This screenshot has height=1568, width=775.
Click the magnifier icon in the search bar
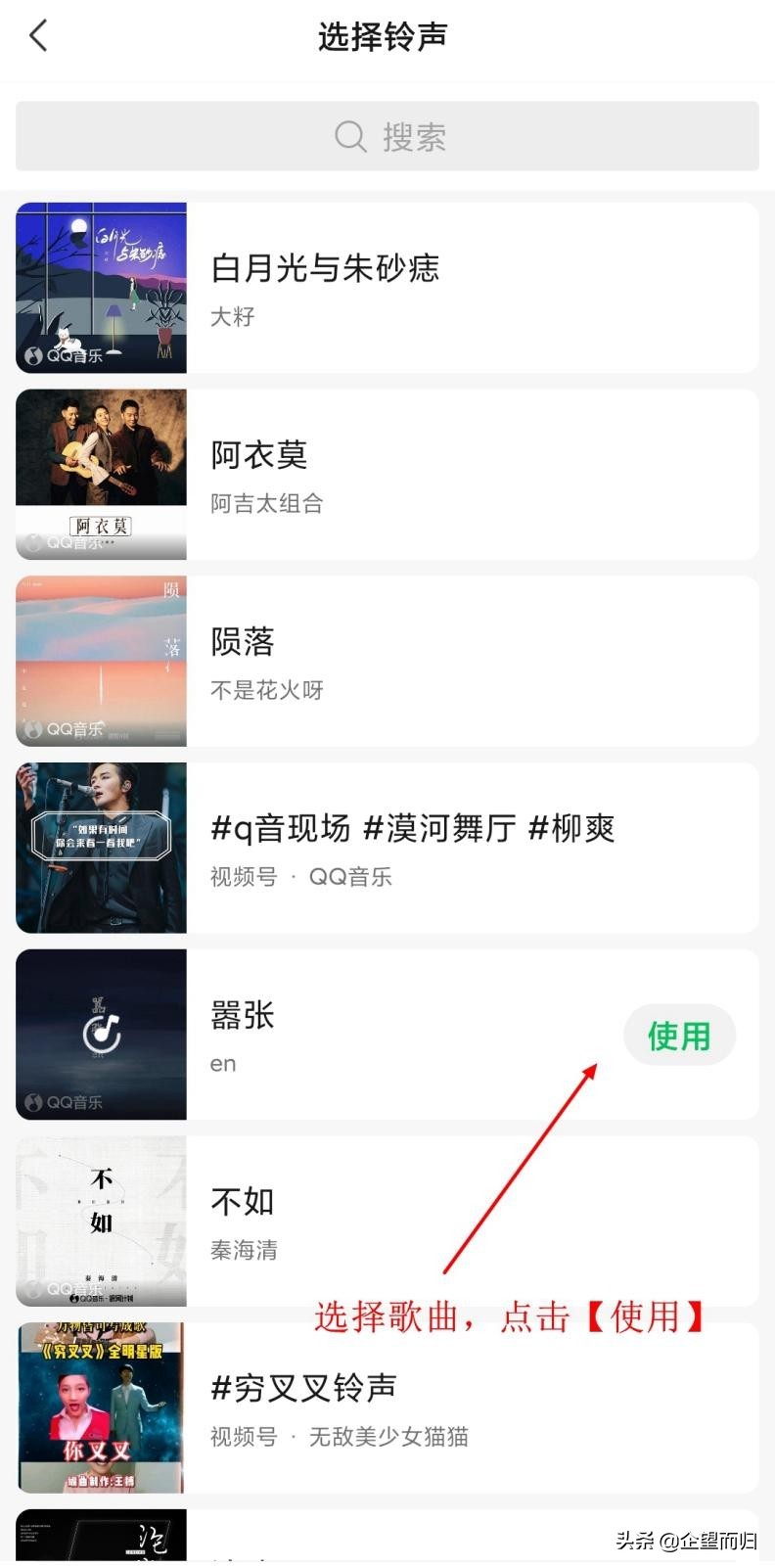349,136
